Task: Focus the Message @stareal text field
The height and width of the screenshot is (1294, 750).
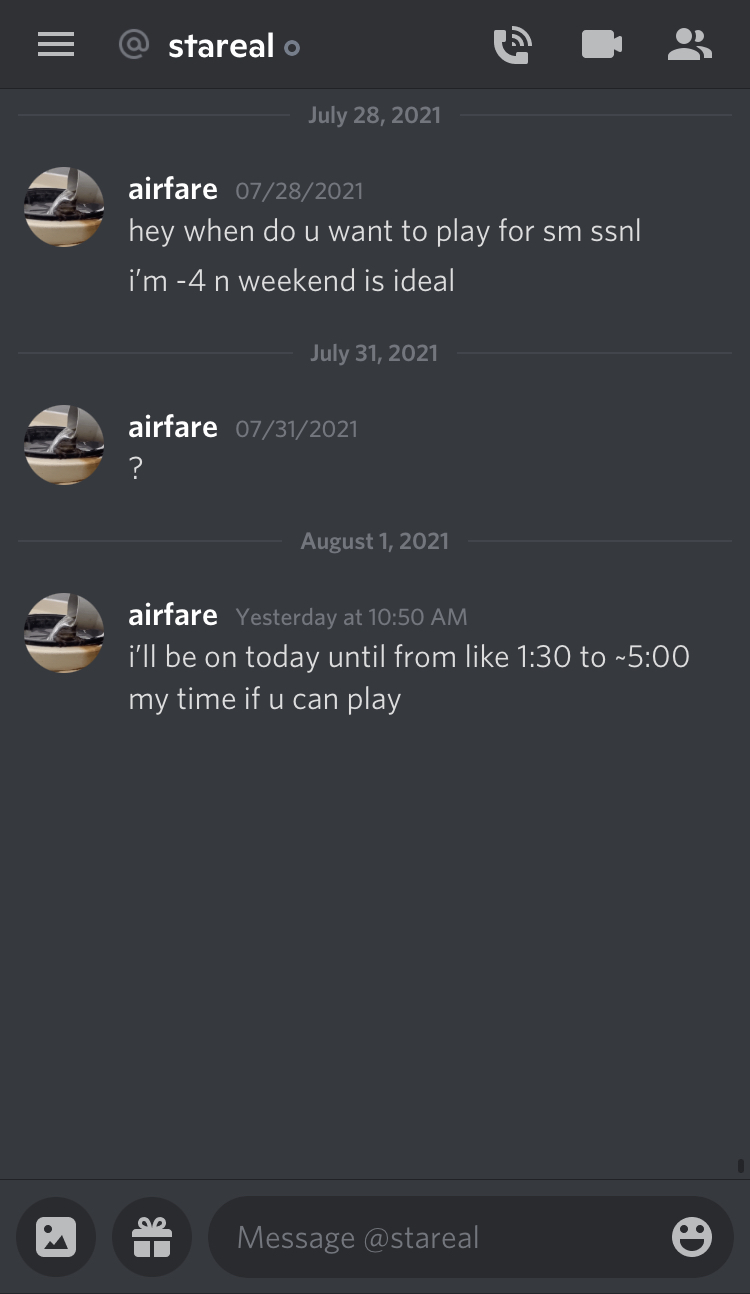Action: [x=440, y=1238]
